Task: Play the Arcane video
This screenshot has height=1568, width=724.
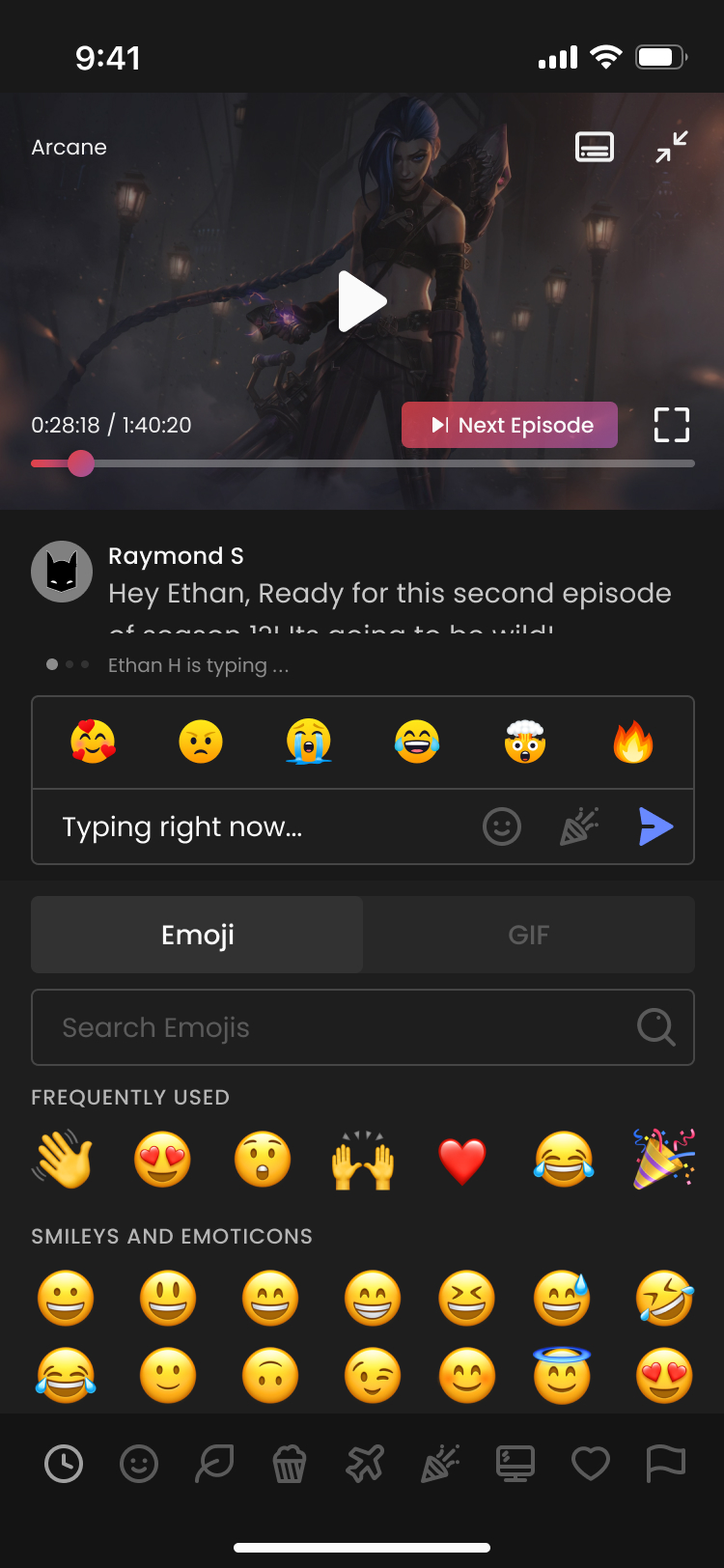Action: [362, 301]
